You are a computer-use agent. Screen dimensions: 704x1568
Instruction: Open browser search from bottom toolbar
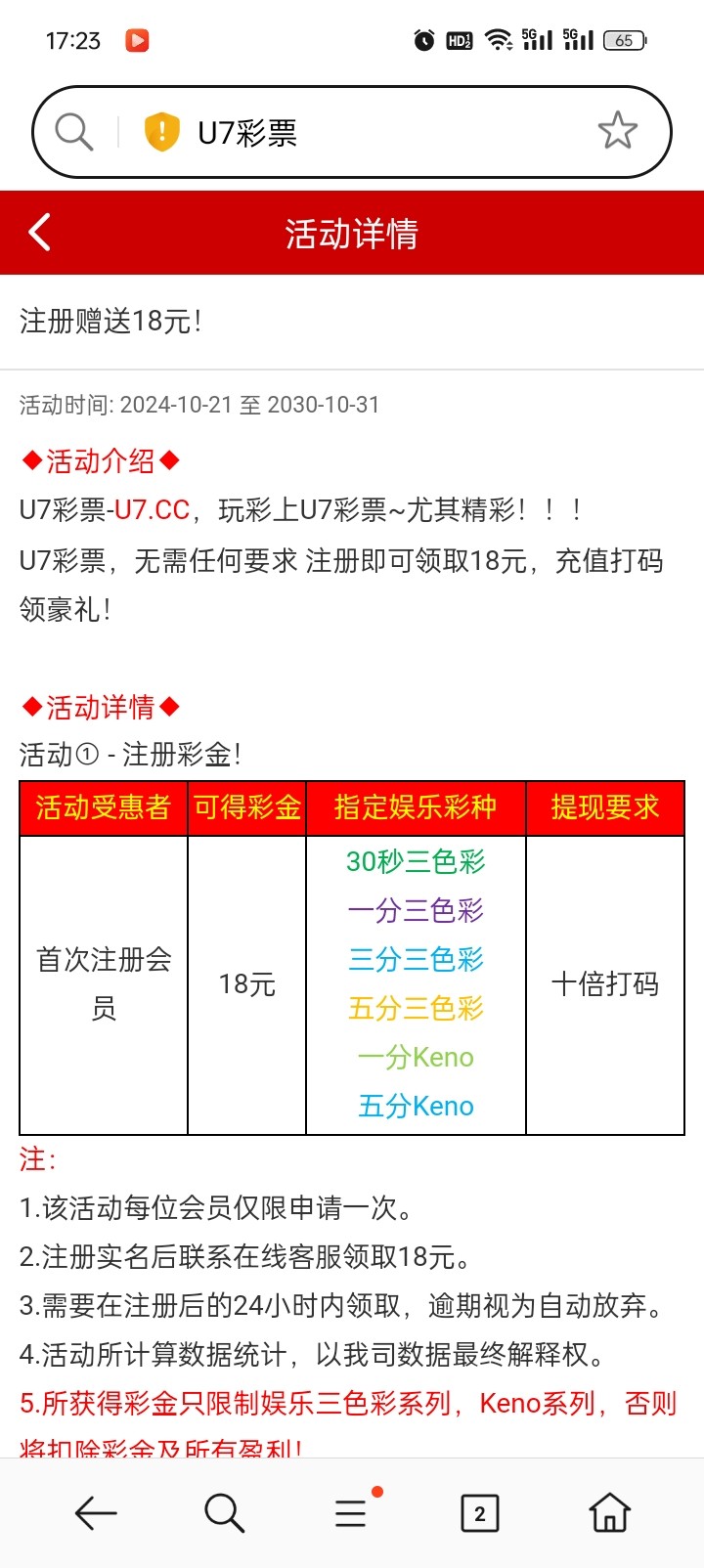coord(224,1513)
